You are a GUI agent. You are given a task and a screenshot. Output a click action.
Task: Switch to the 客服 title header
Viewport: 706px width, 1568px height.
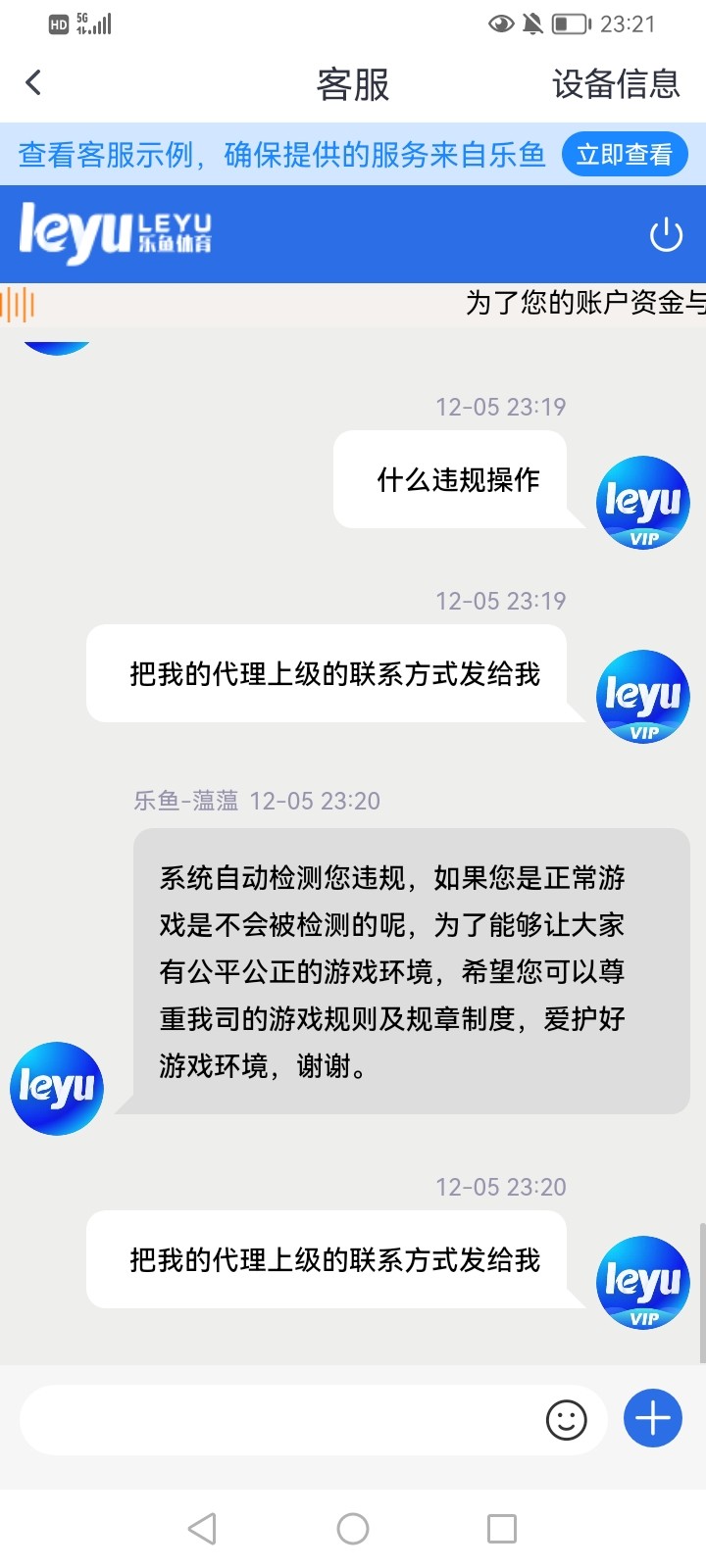click(351, 85)
